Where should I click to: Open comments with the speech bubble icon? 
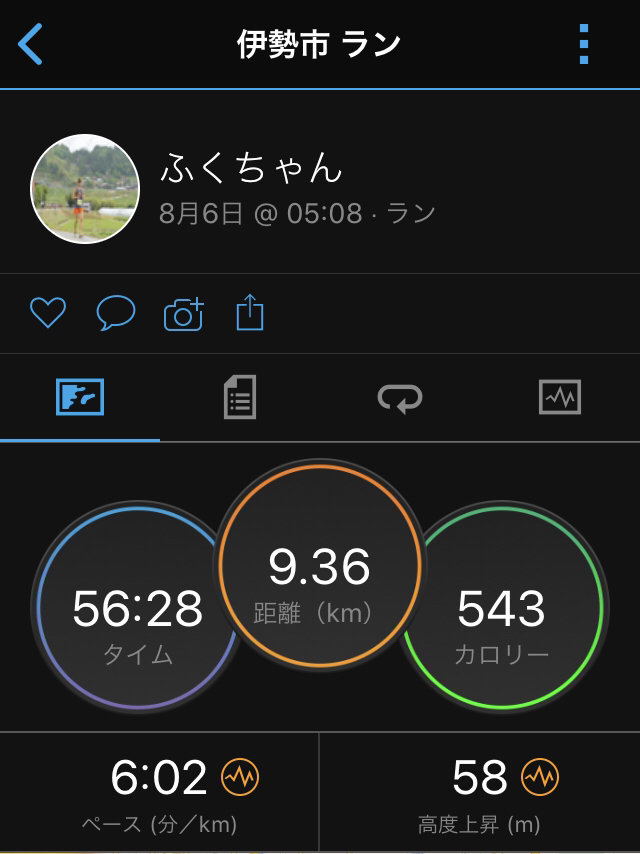[x=115, y=314]
